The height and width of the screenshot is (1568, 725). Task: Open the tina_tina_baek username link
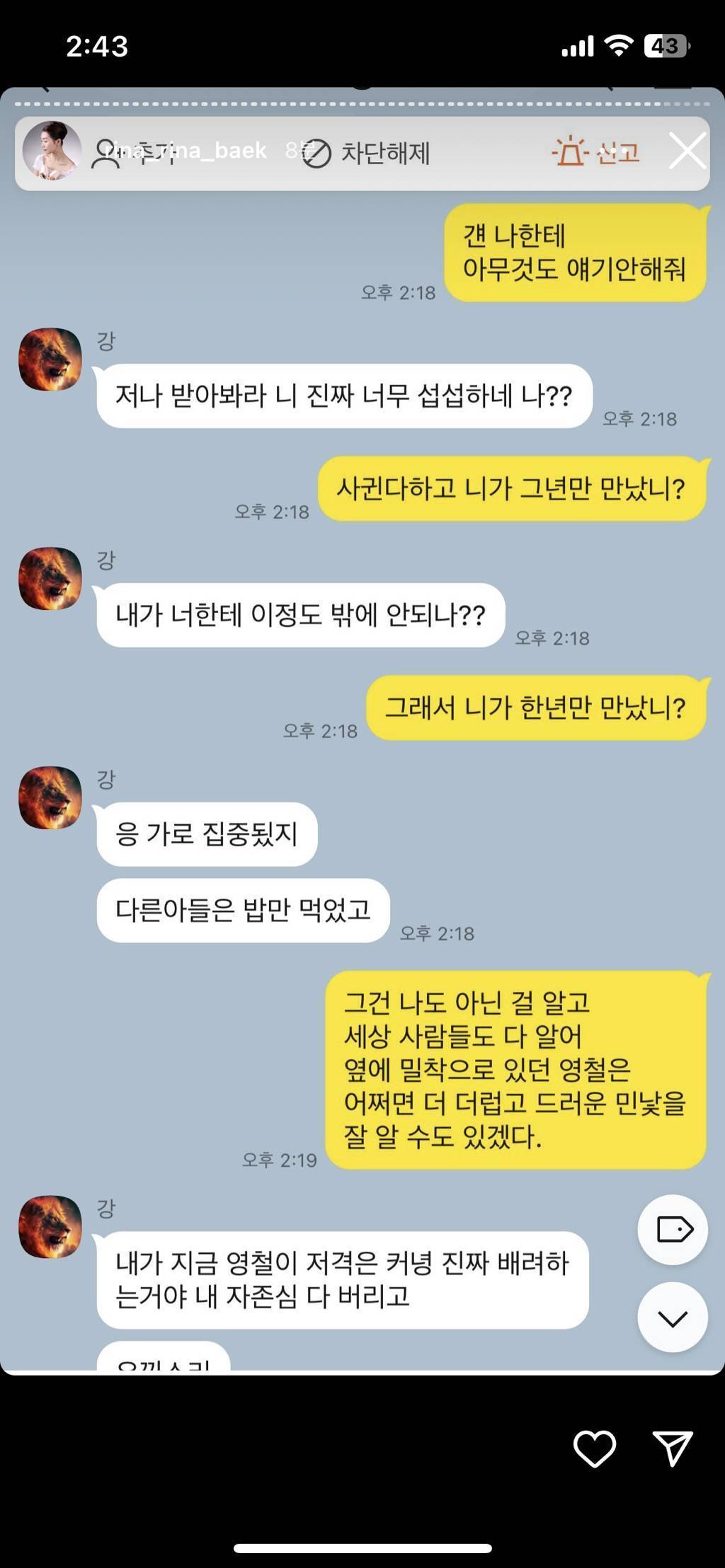point(185,150)
